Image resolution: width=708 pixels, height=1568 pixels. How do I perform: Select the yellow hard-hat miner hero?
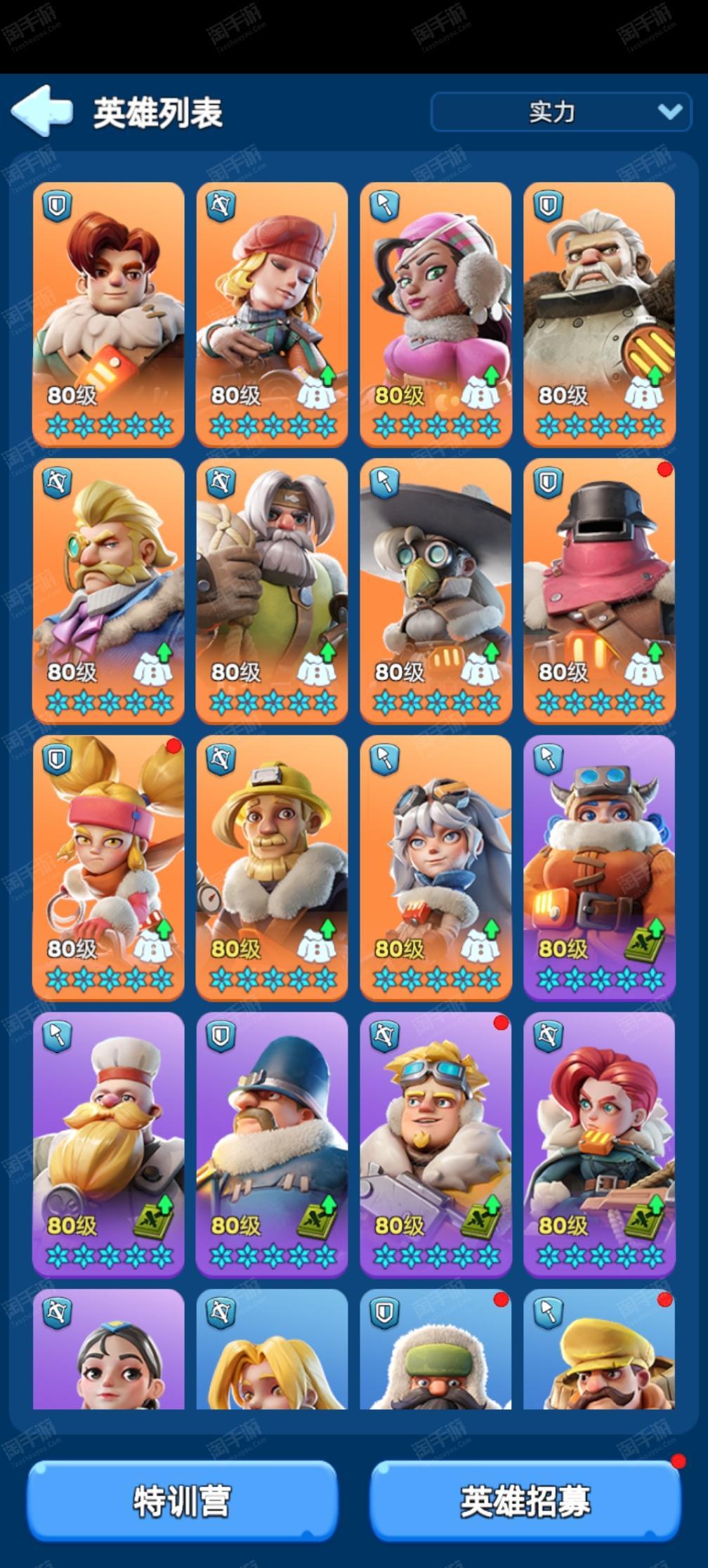coord(272,866)
